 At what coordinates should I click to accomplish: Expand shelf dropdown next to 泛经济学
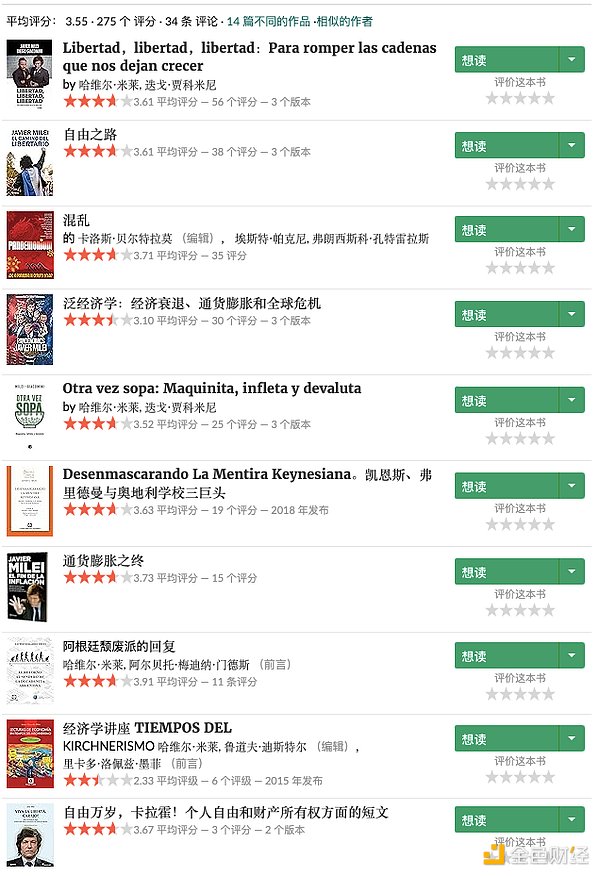coord(571,315)
